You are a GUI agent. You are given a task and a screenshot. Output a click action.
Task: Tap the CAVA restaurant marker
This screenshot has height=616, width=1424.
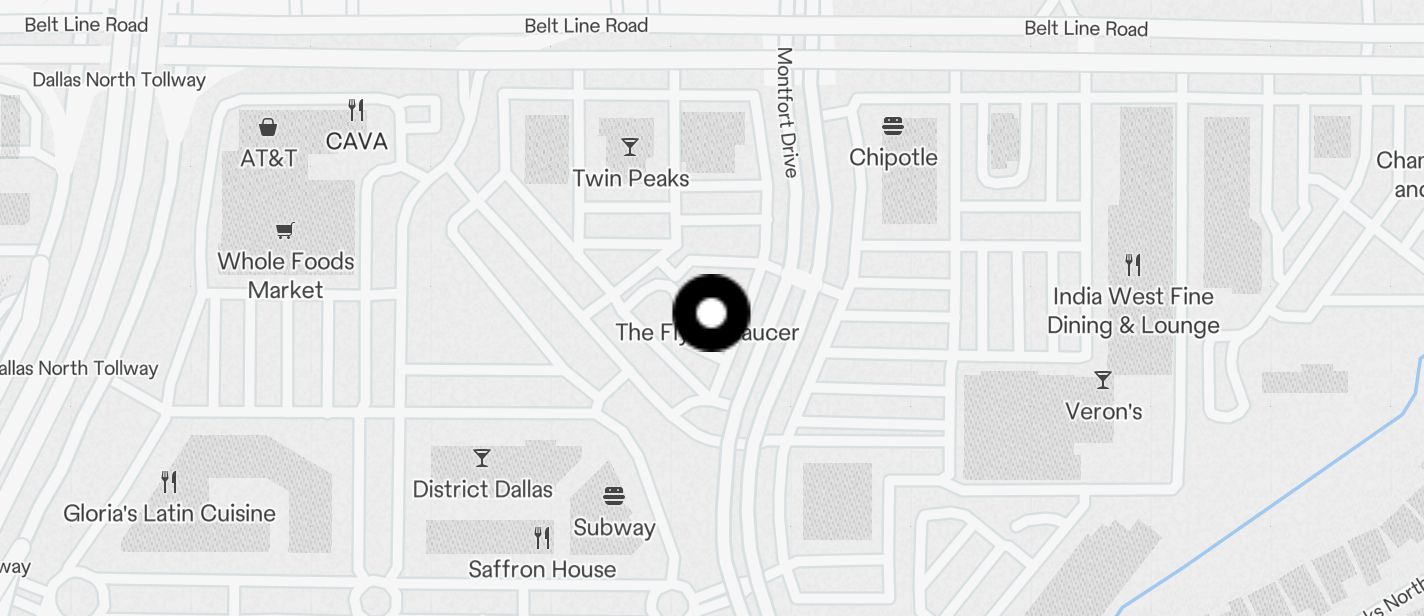[x=356, y=110]
